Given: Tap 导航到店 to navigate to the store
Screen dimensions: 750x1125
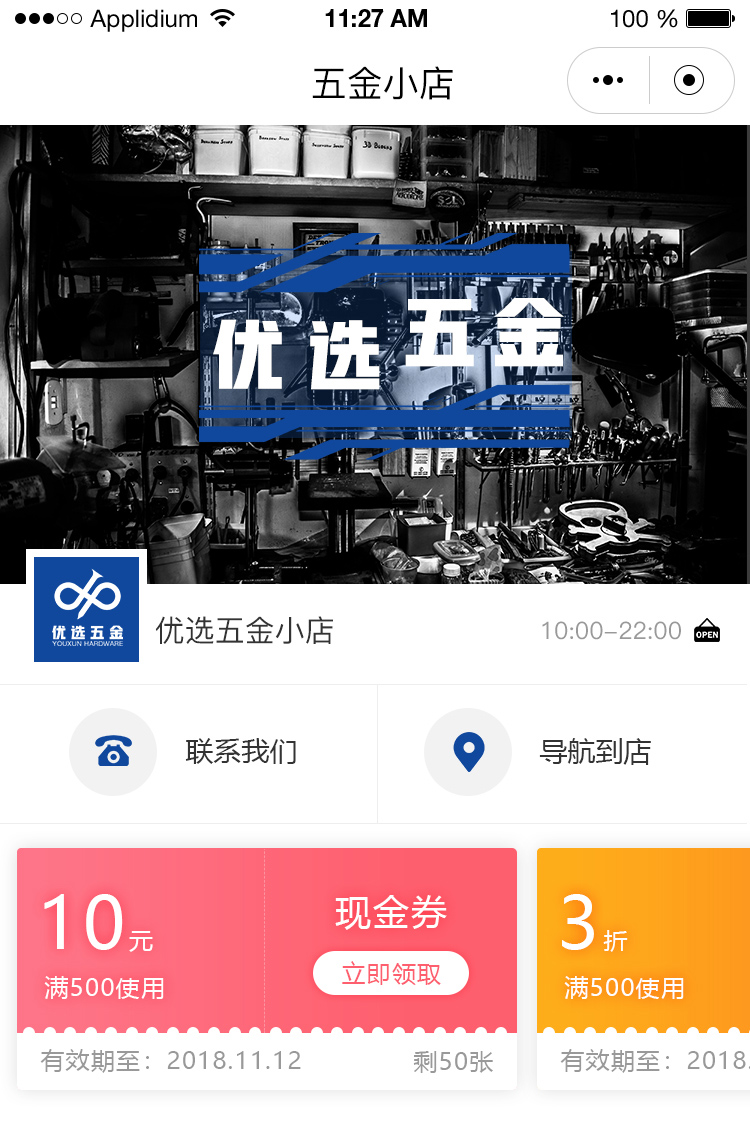Looking at the screenshot, I should tap(595, 752).
